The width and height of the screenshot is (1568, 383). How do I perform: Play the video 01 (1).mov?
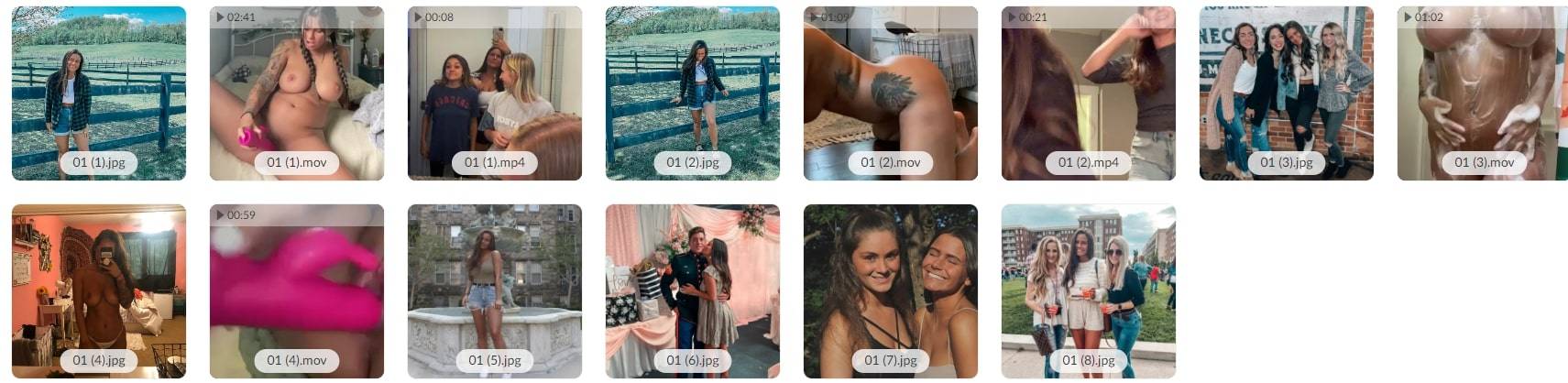pos(297,93)
